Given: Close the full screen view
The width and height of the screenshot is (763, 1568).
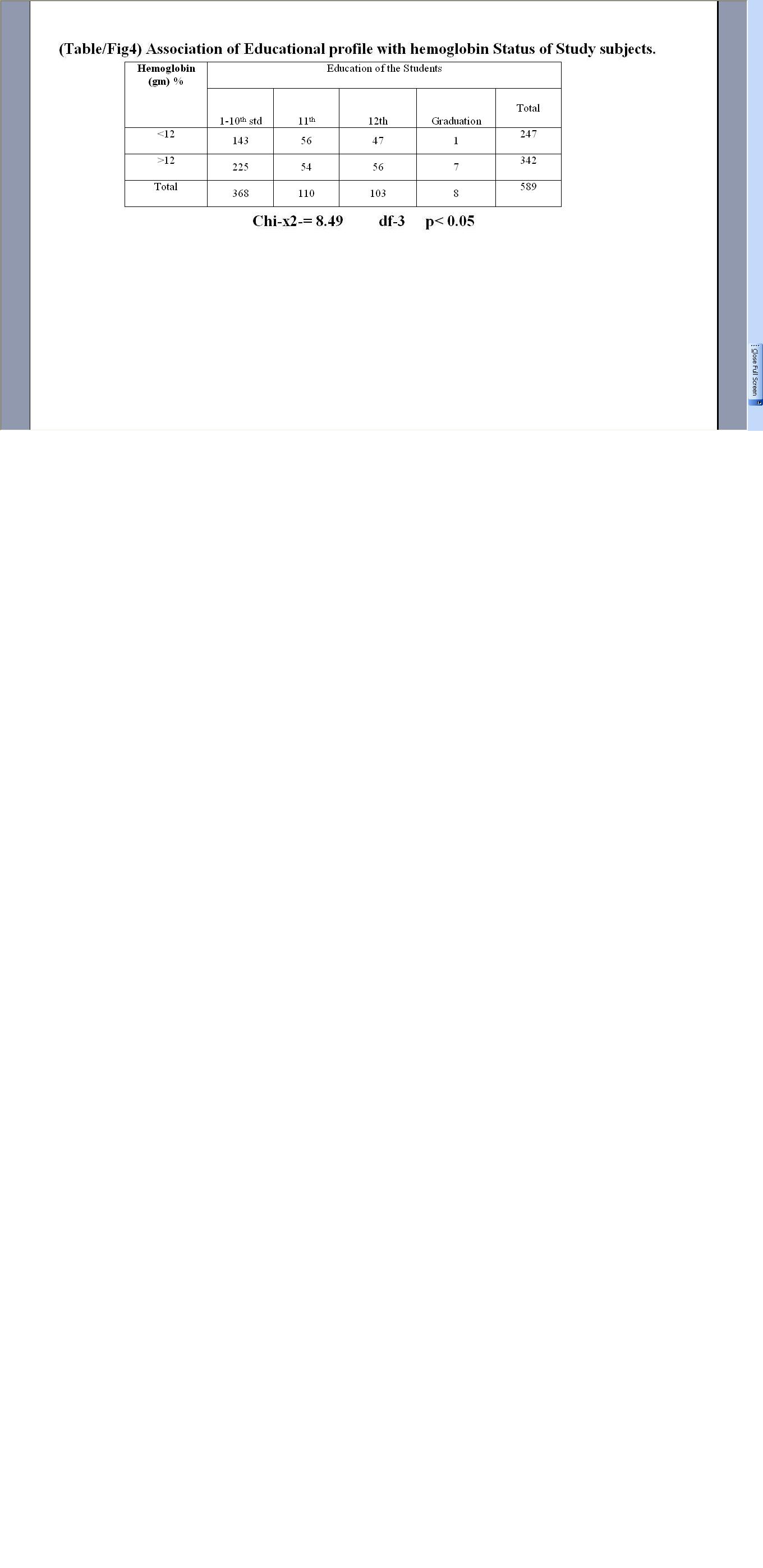Looking at the screenshot, I should coord(755,371).
